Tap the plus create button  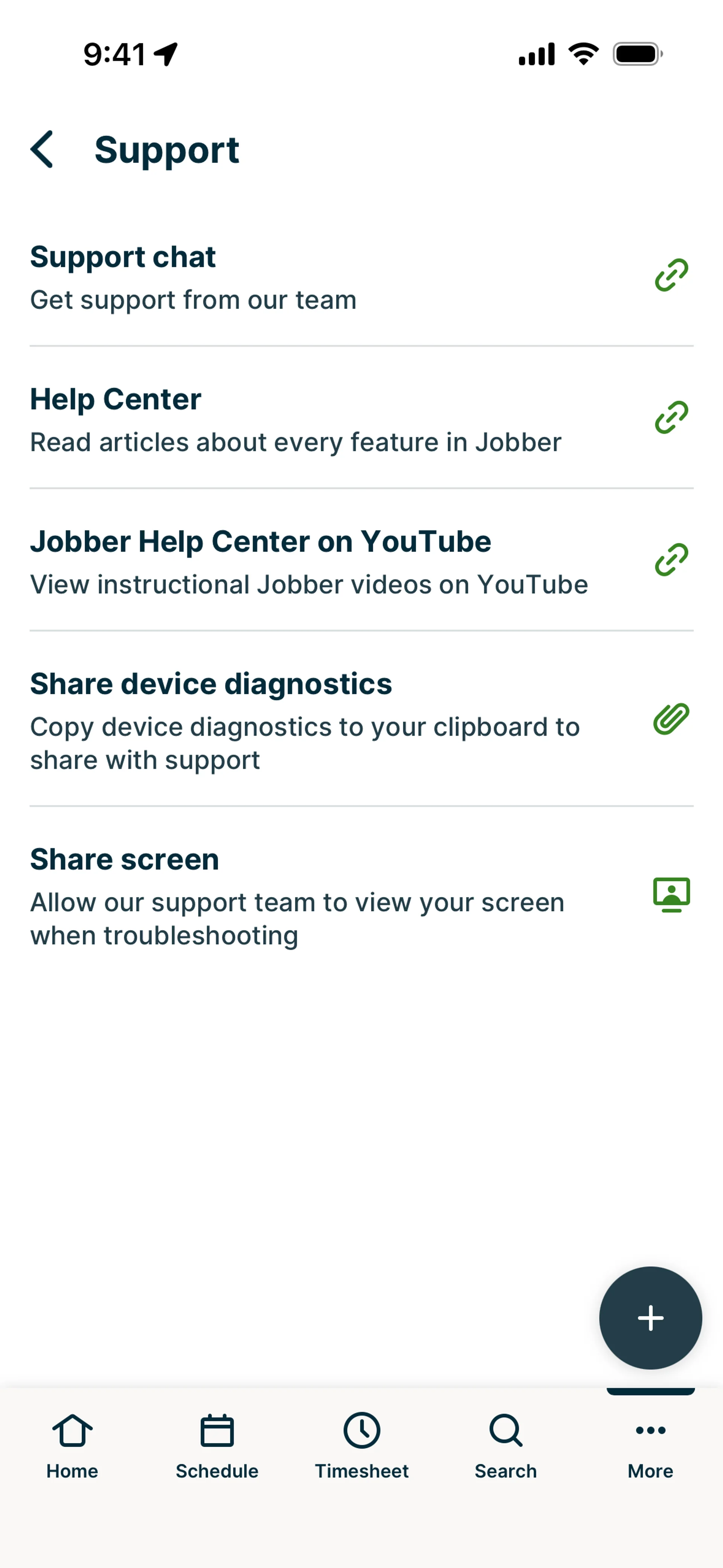pos(650,1318)
